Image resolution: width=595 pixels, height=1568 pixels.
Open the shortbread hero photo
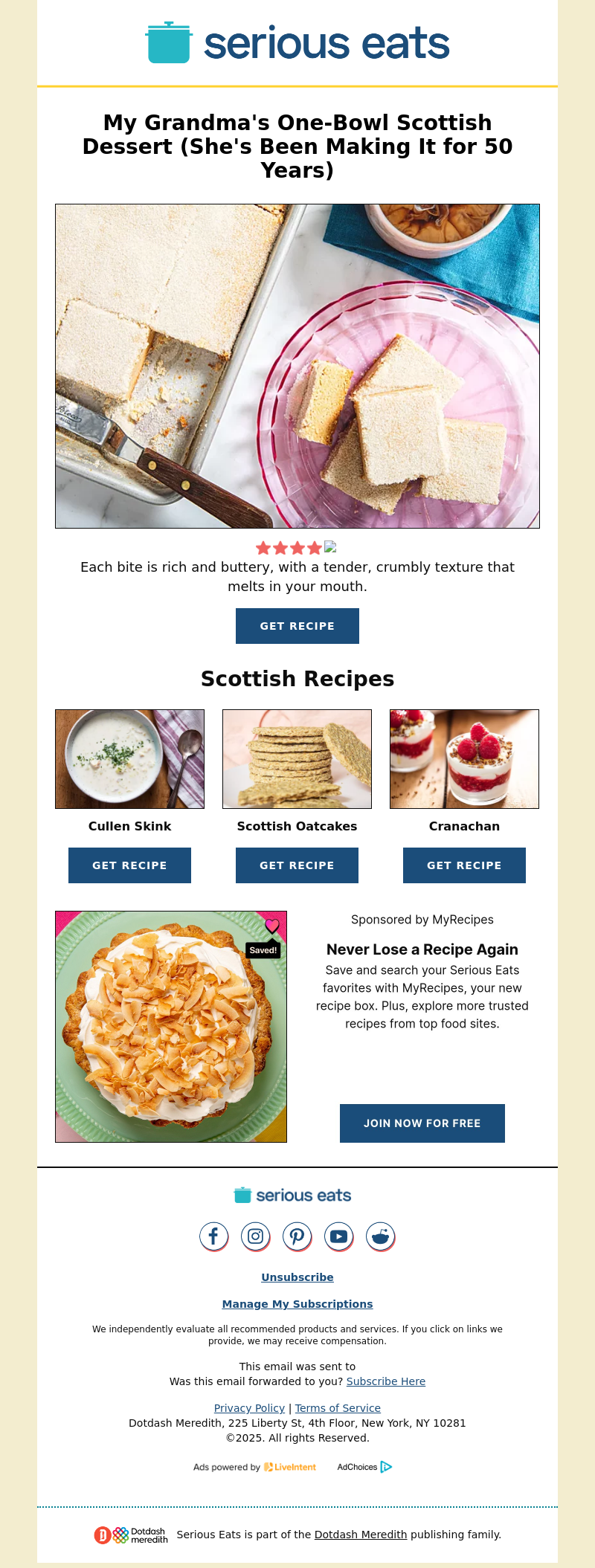(297, 366)
